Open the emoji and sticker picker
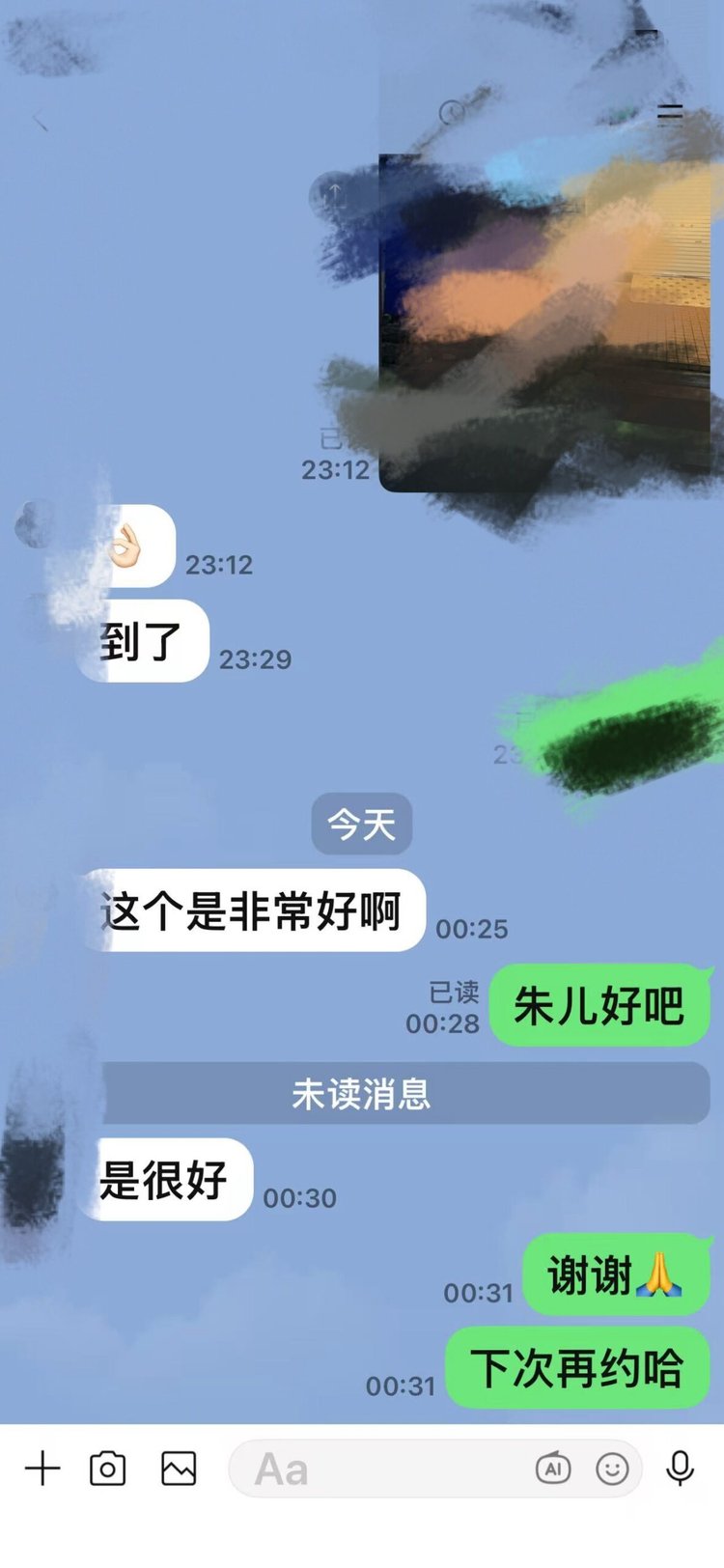This screenshot has width=724, height=1568. [x=612, y=1469]
